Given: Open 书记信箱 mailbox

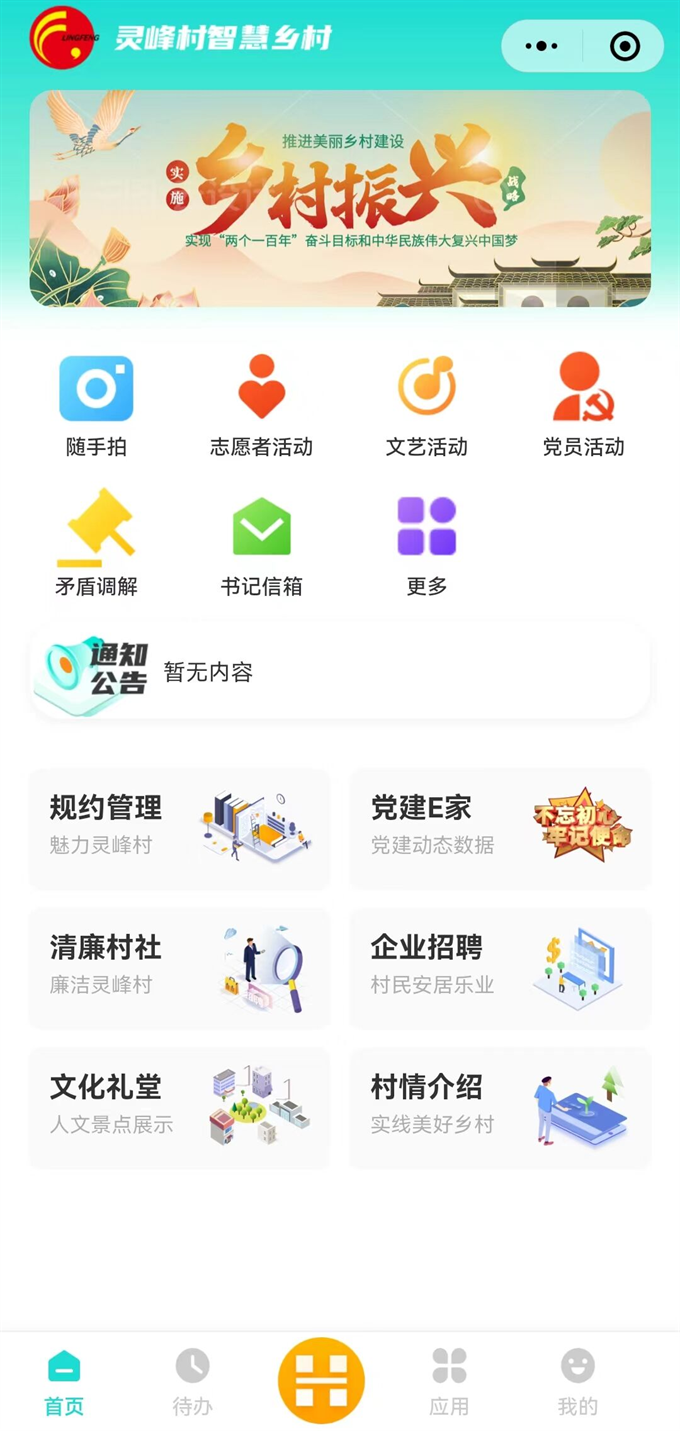Looking at the screenshot, I should 261,544.
